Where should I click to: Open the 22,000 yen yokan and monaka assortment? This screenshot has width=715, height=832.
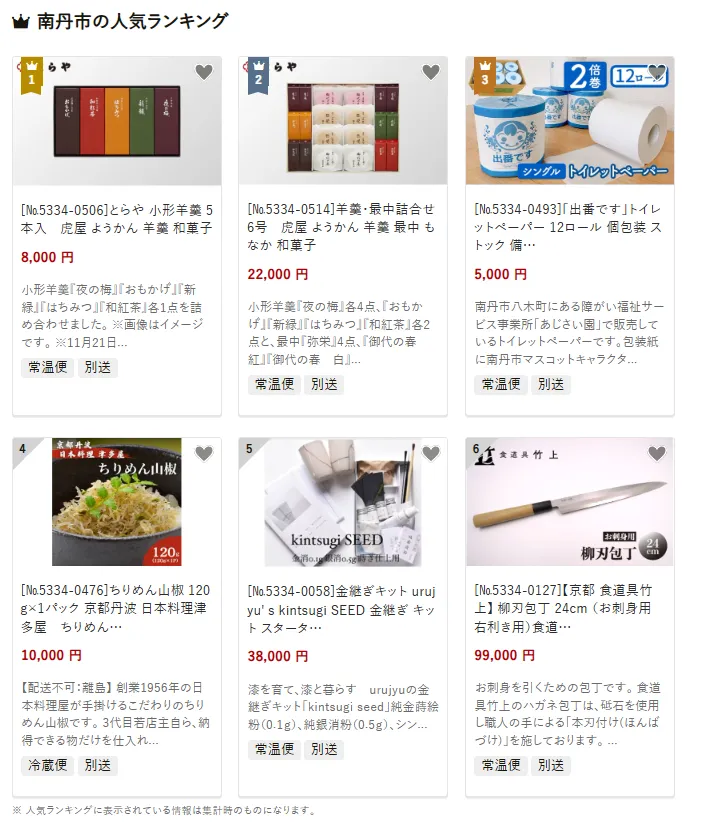click(x=343, y=219)
